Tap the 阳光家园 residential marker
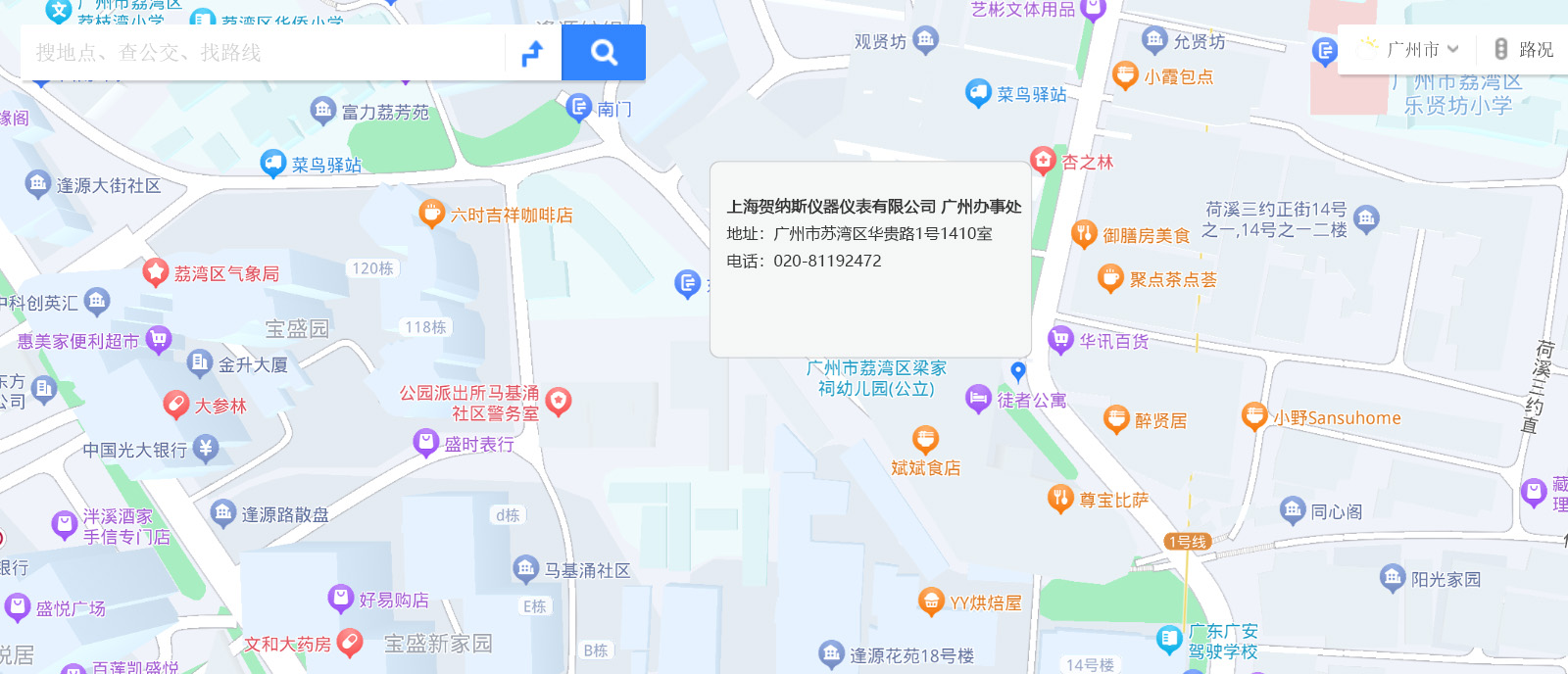Viewport: 1568px width, 674px height. pyautogui.click(x=1393, y=578)
